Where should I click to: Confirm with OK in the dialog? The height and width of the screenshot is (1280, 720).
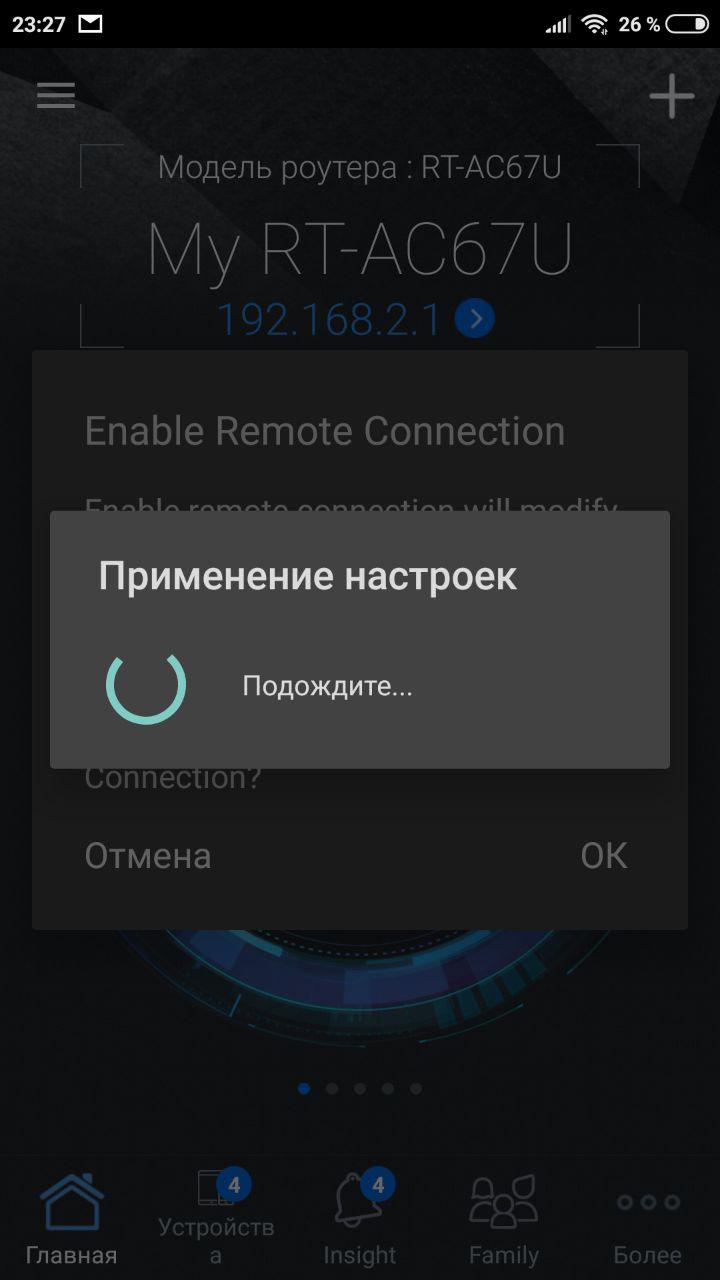(x=604, y=856)
